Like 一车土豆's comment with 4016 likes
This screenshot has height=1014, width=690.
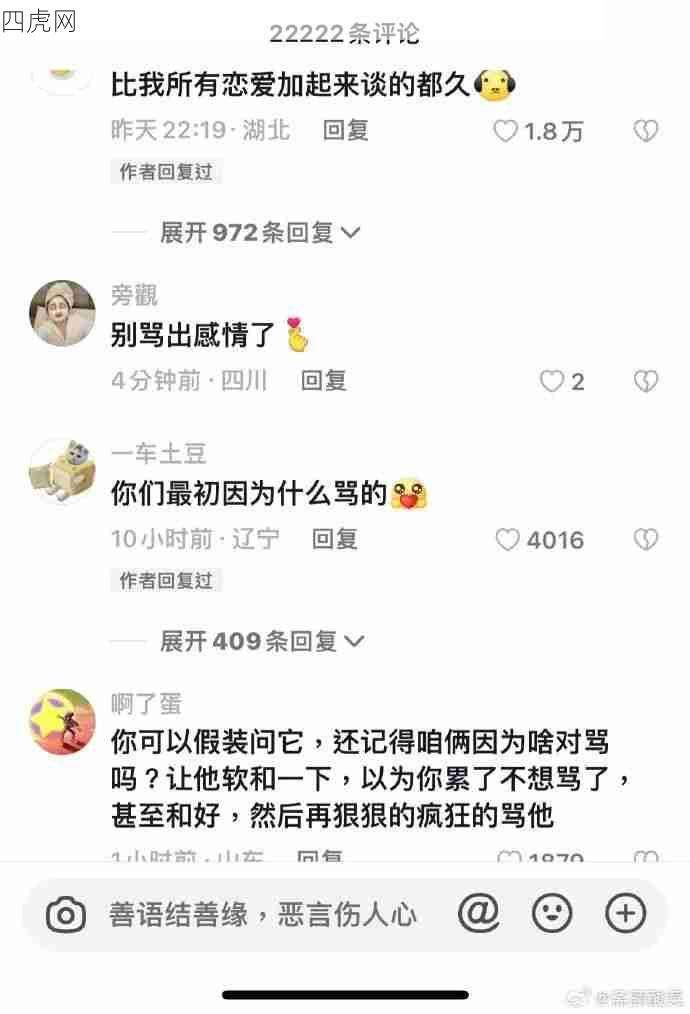509,540
